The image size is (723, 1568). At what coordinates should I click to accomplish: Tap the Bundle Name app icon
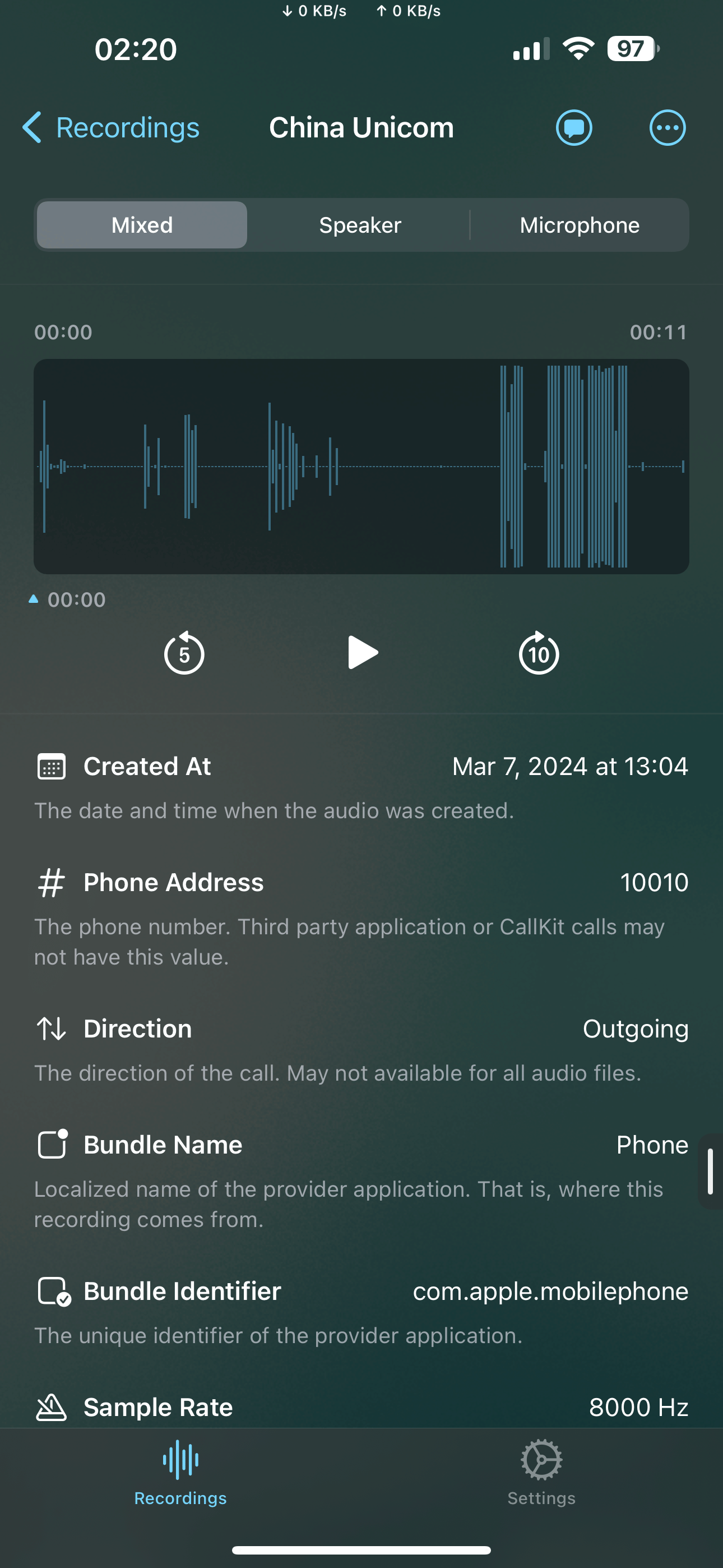pyautogui.click(x=52, y=1145)
